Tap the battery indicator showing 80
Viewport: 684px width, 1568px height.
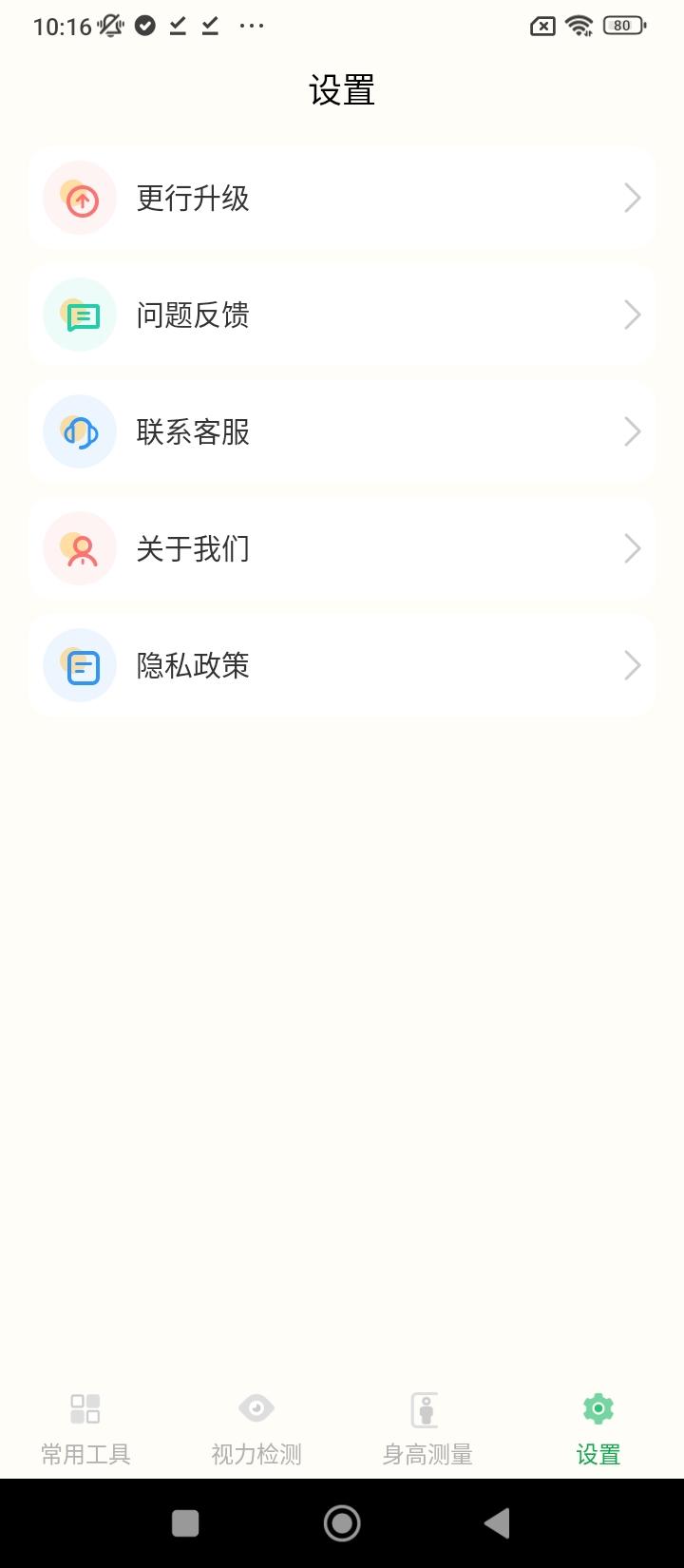pyautogui.click(x=622, y=26)
